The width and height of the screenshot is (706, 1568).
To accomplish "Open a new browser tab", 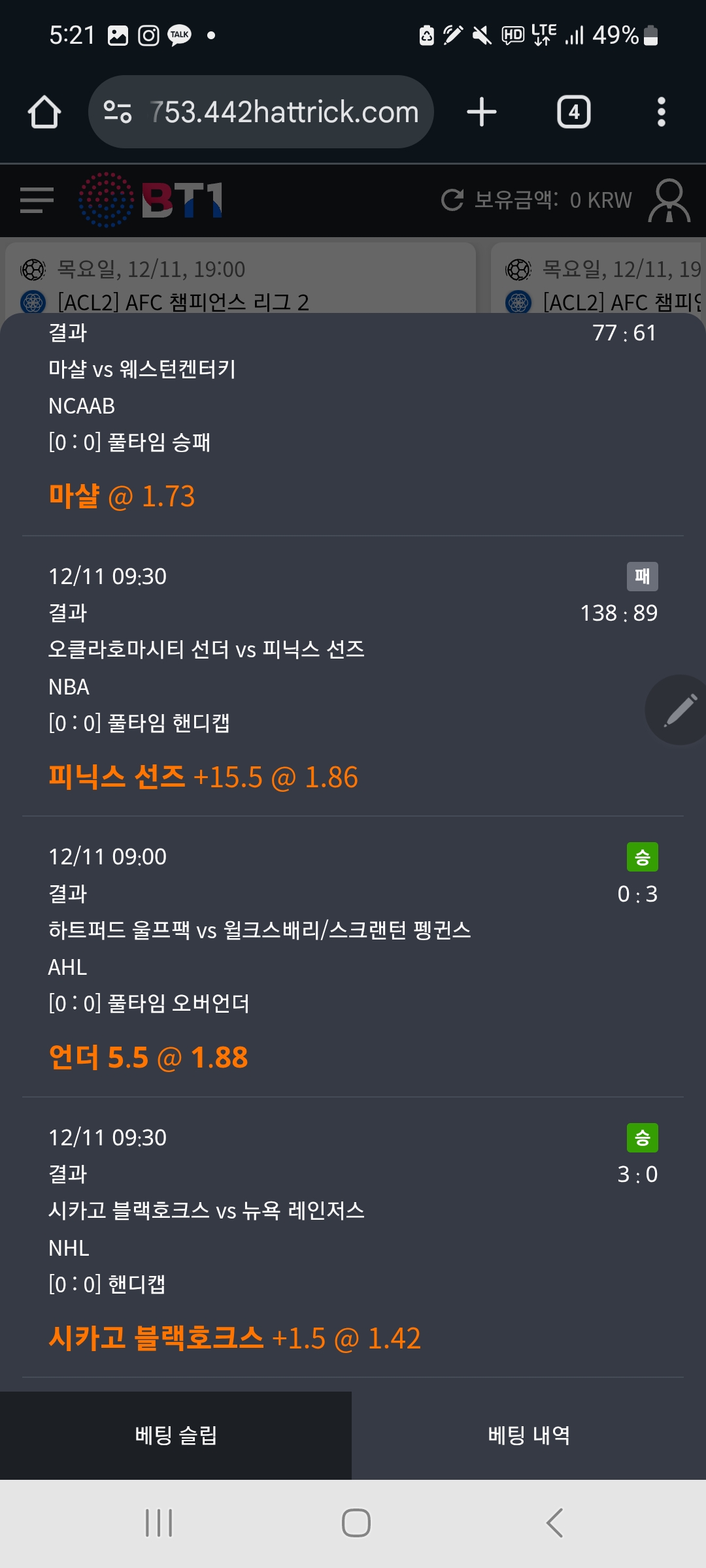I will coord(482,112).
